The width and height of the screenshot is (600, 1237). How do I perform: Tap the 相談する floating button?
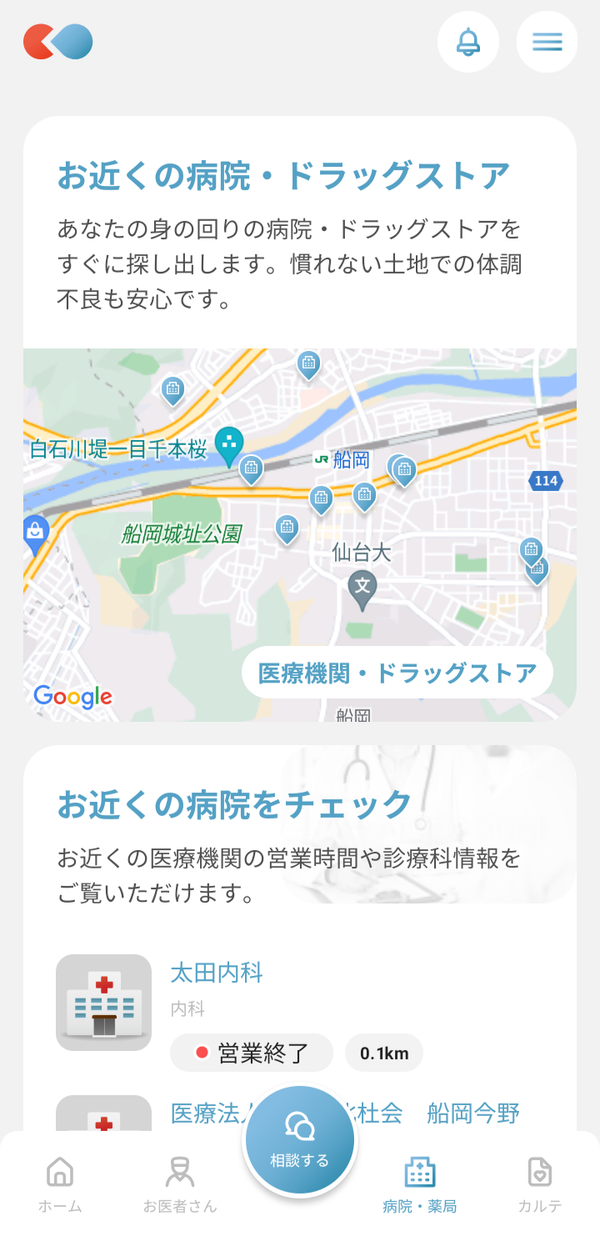coord(300,1141)
